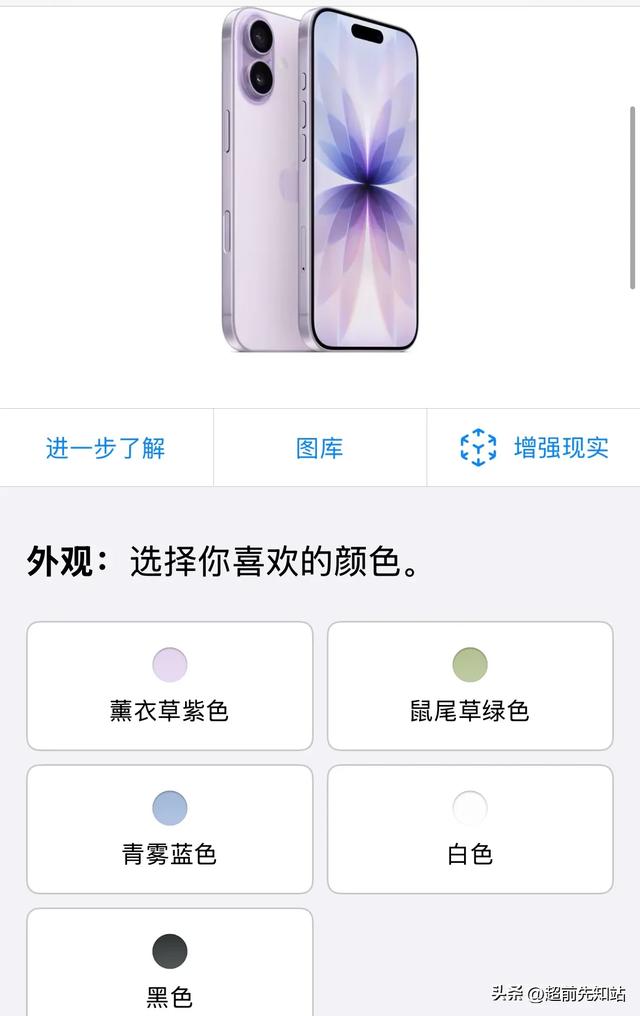640x1016 pixels.
Task: Pick 青雾蓝色 color option
Action: (x=169, y=829)
